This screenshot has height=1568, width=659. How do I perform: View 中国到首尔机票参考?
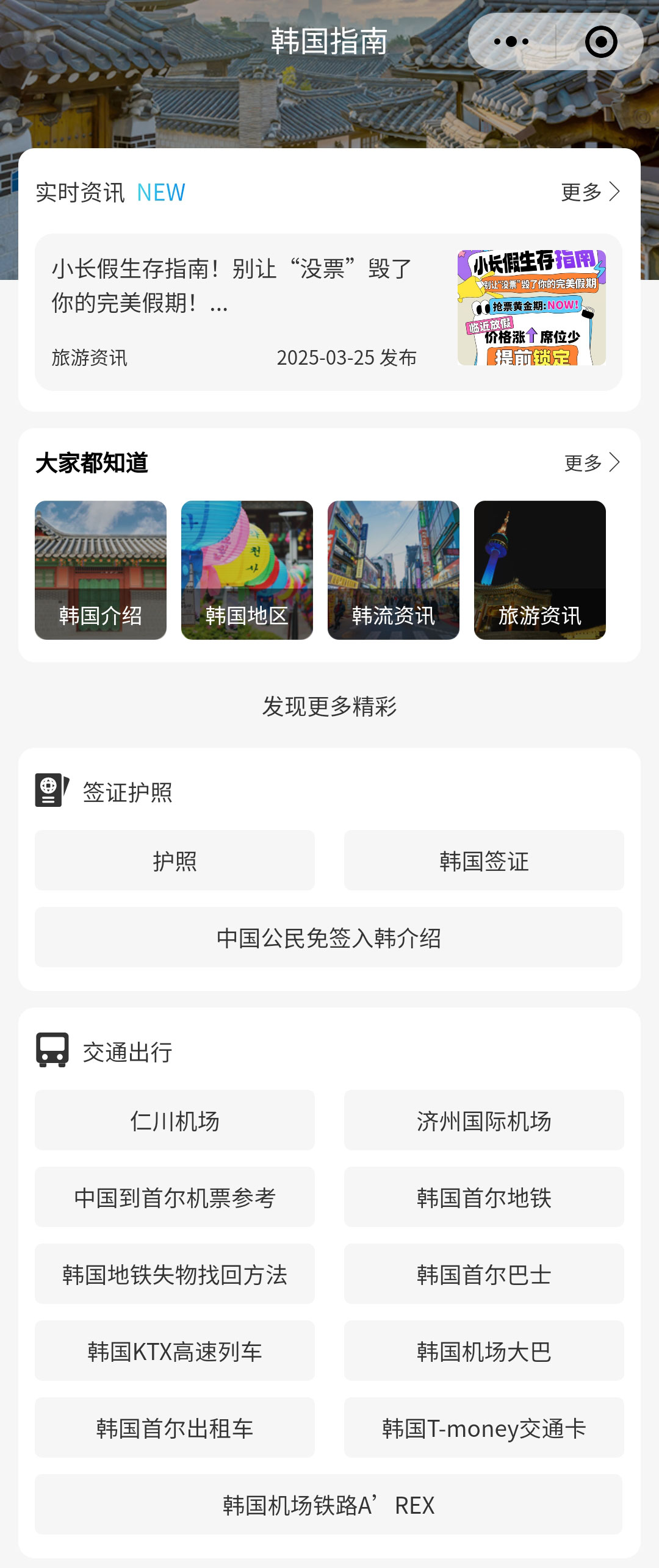pyautogui.click(x=175, y=1197)
